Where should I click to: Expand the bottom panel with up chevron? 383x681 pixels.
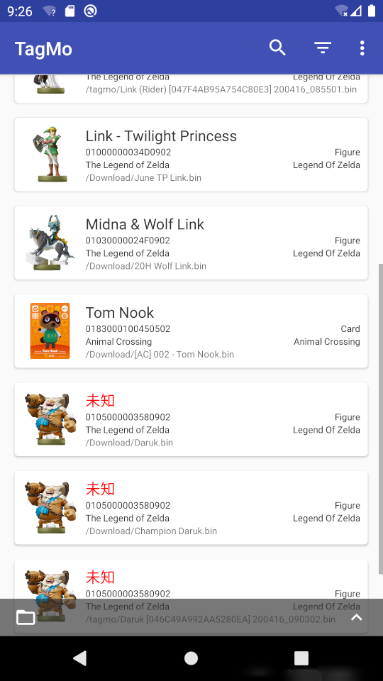click(x=357, y=617)
